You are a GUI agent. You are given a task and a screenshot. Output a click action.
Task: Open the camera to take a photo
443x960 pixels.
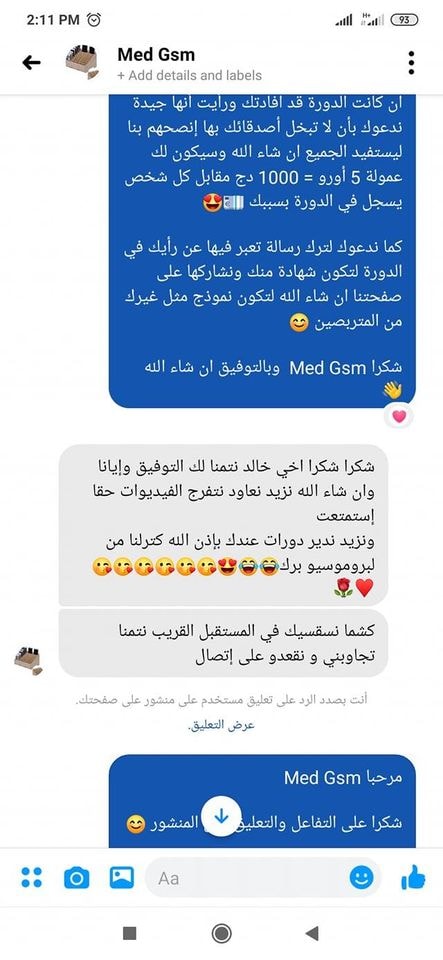pyautogui.click(x=76, y=878)
